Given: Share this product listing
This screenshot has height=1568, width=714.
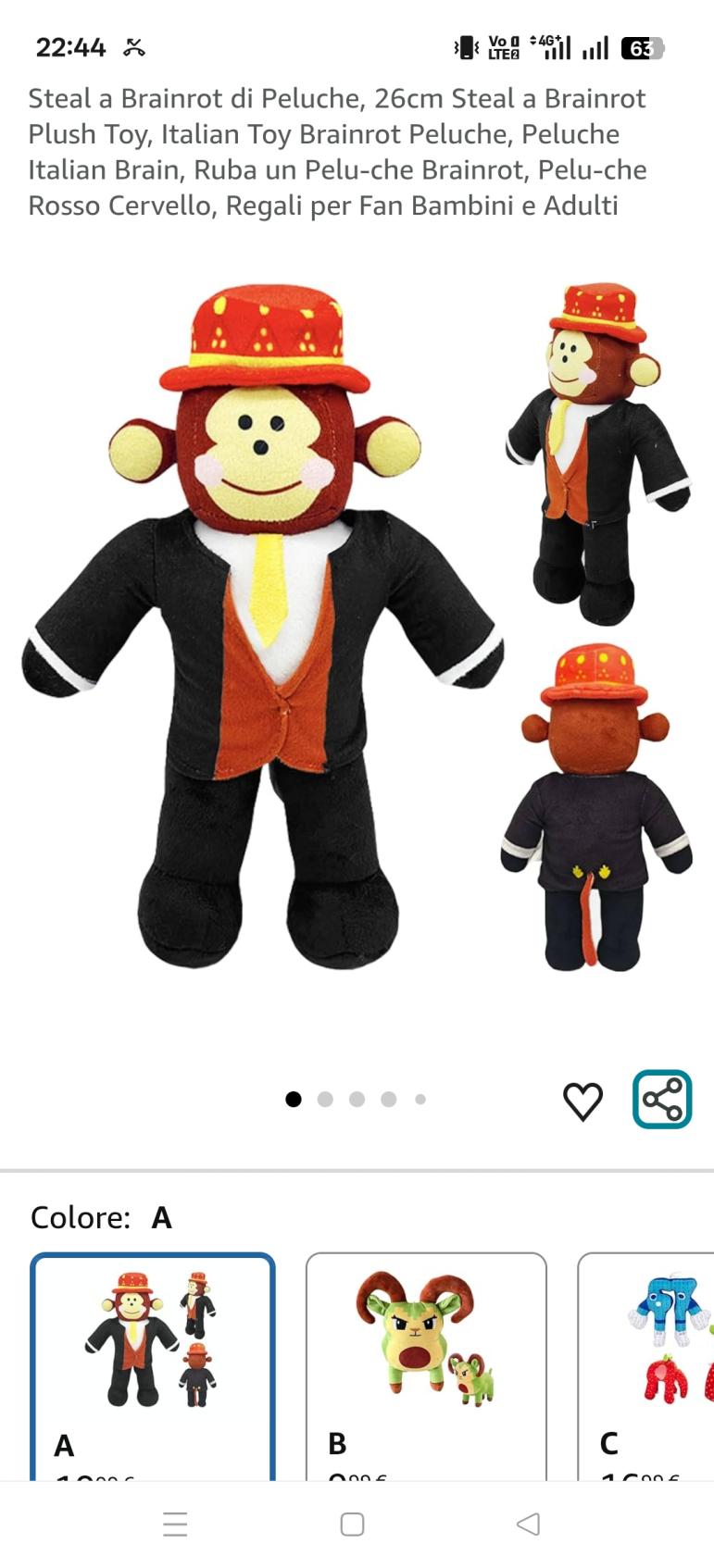Looking at the screenshot, I should 662,1100.
